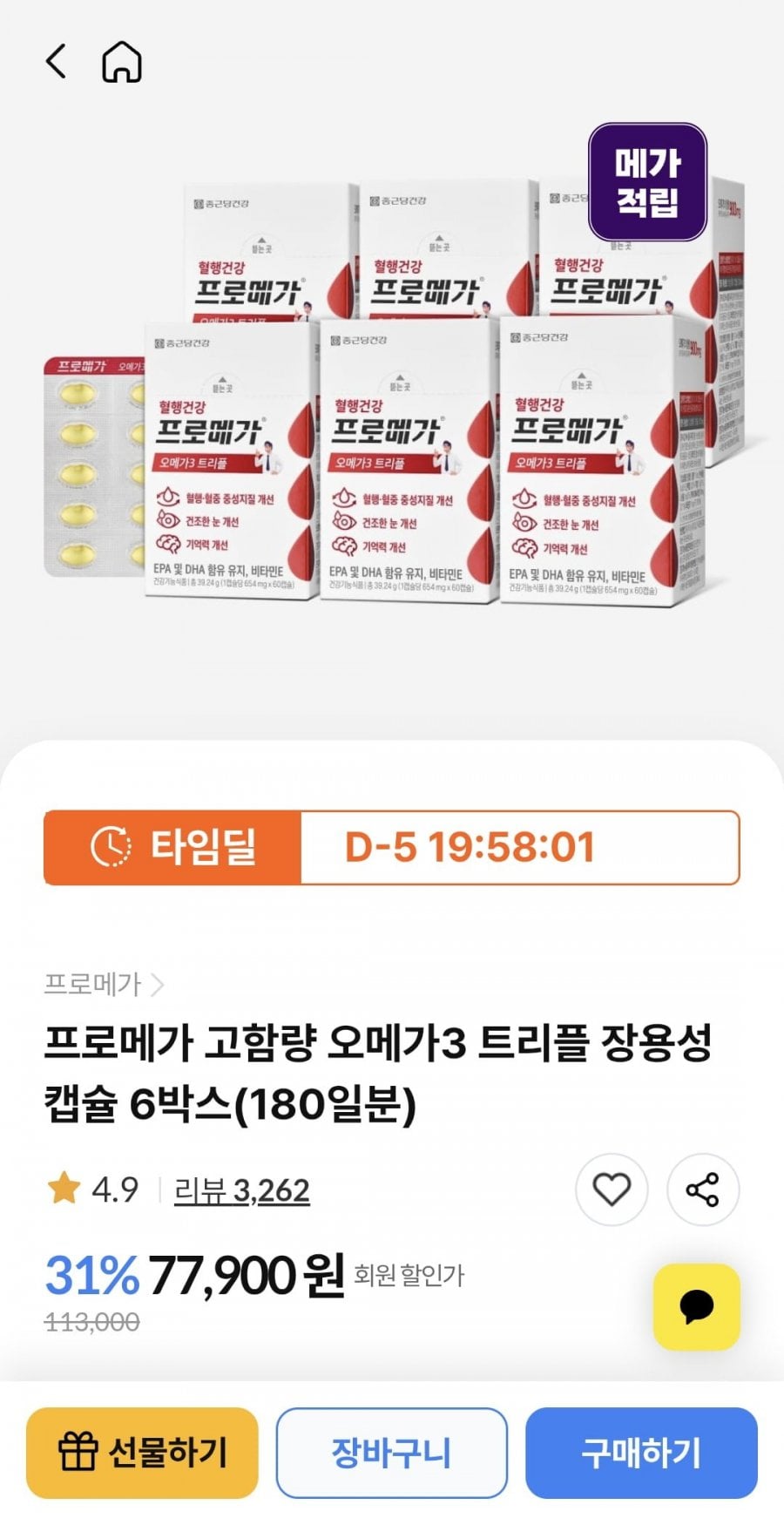Add to cart with 장바구니
The height and width of the screenshot is (1525, 784).
[392, 1453]
